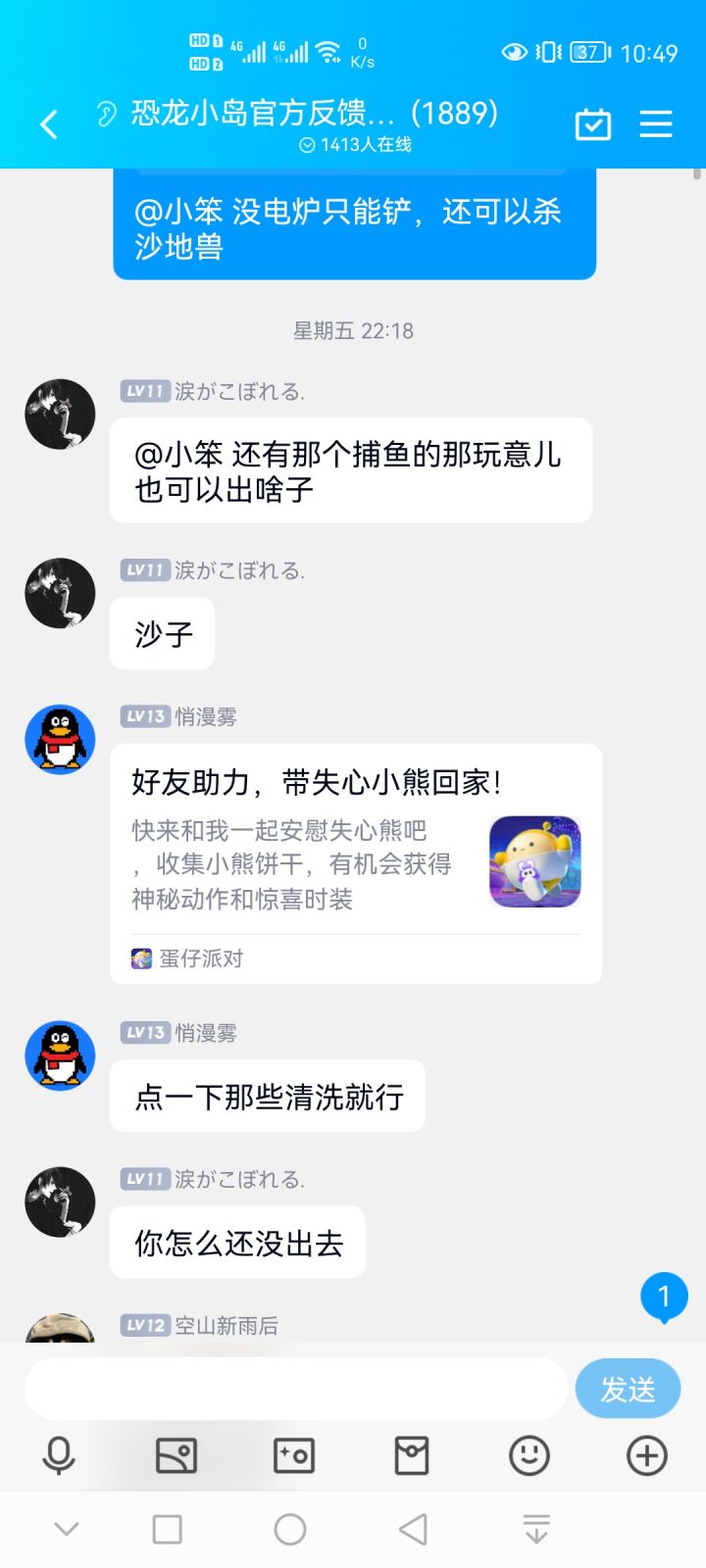Open the emoji smiley panel
The height and width of the screenshot is (1568, 706).
[529, 1456]
